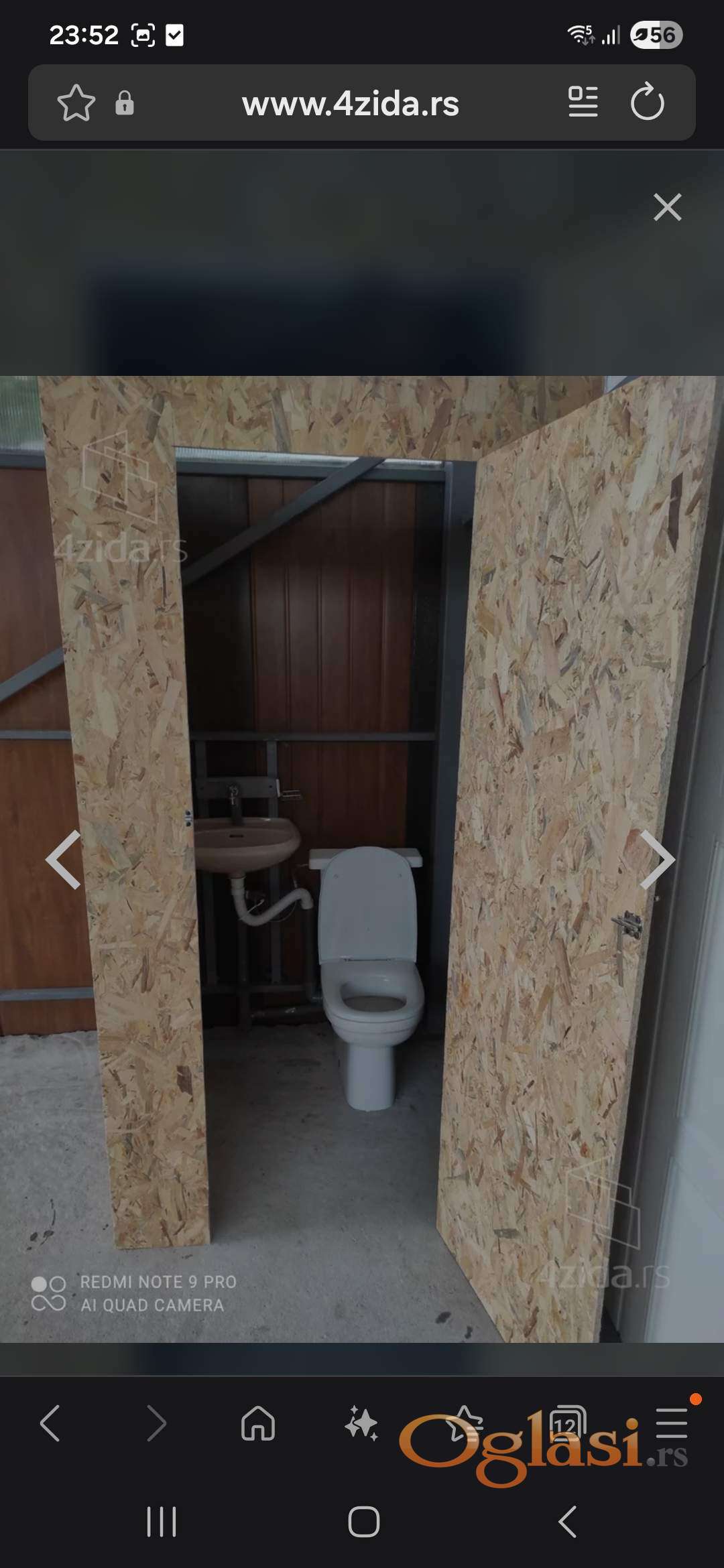Show the next listing photo
Screen dimensions: 724x1568
(656, 859)
